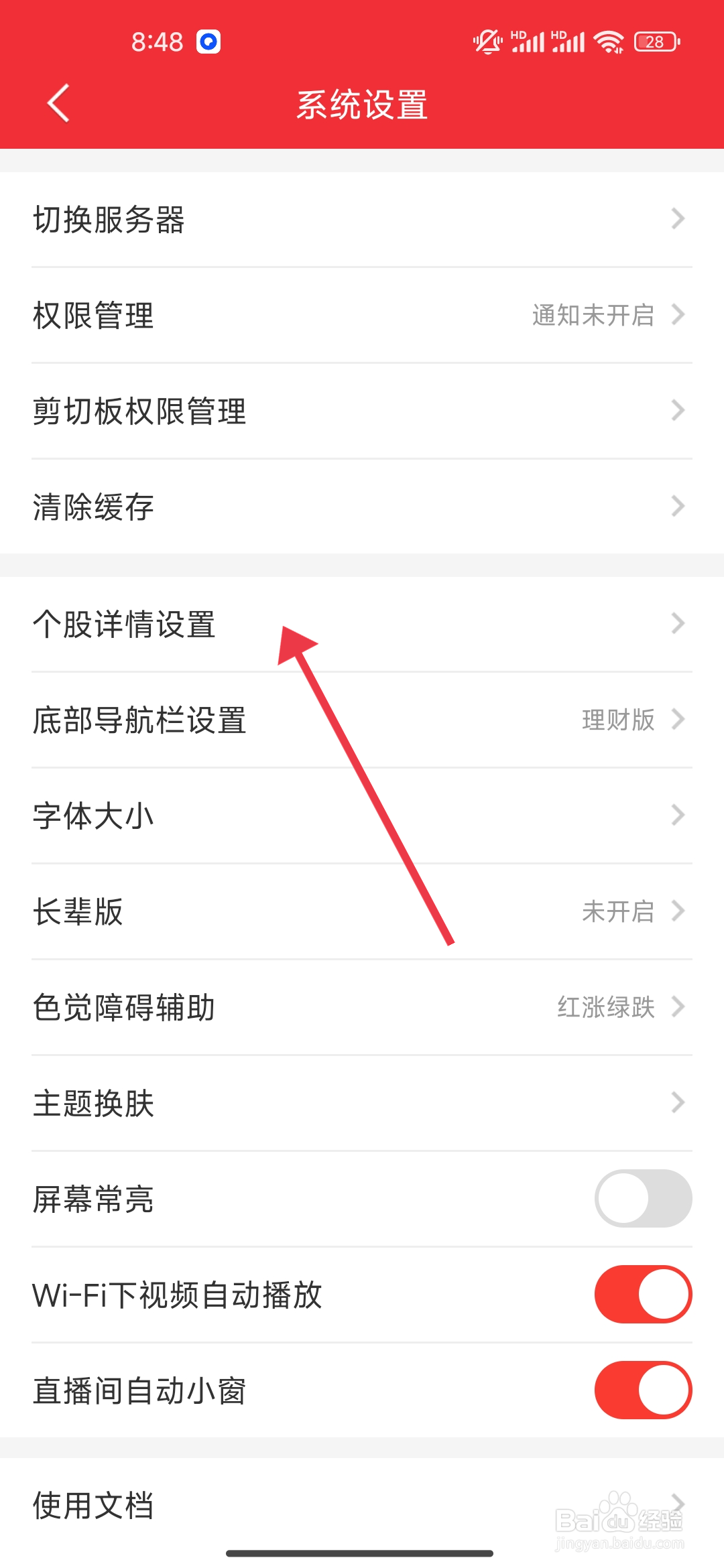This screenshot has width=724, height=1568.
Task: Click the first HD signal indicator
Action: pos(530,42)
